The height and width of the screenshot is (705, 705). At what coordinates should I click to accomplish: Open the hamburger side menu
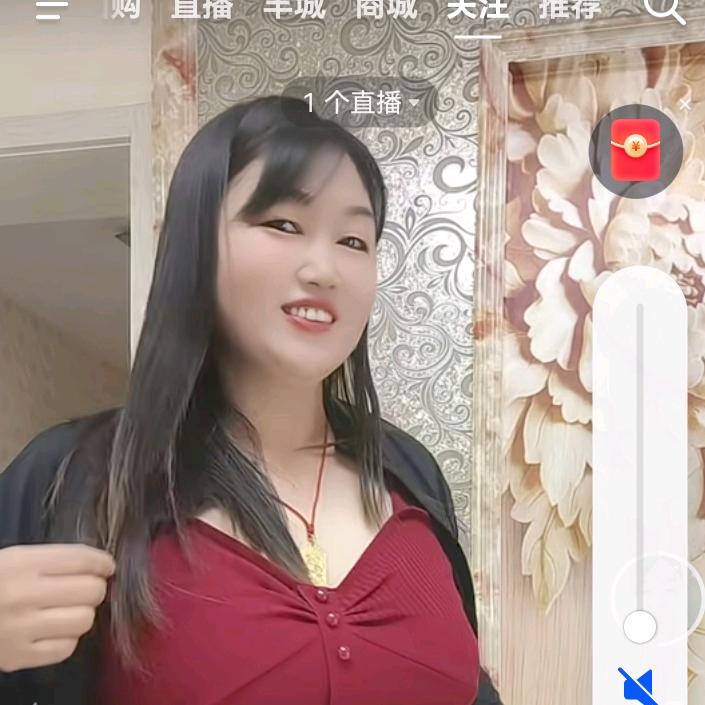[52, 9]
